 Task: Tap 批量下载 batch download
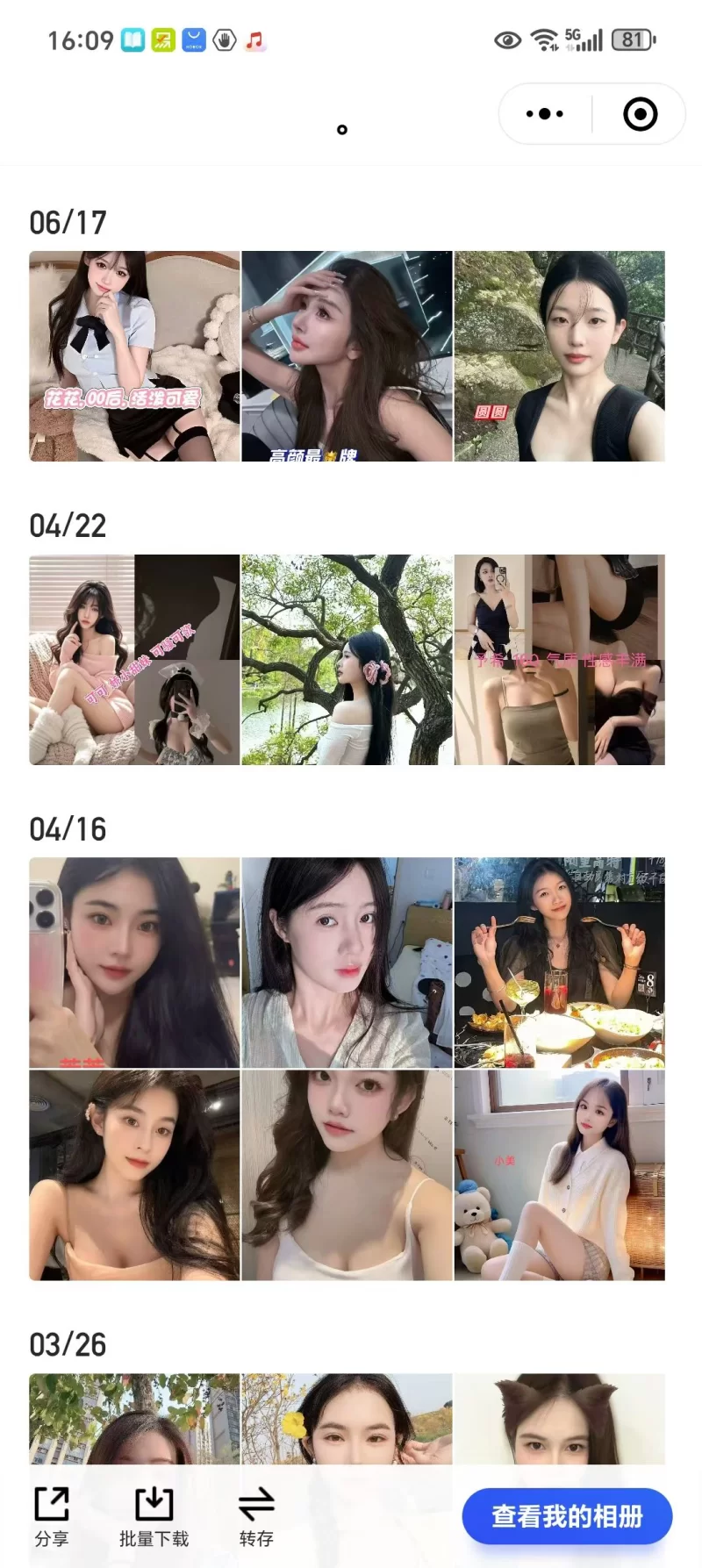pyautogui.click(x=154, y=1515)
